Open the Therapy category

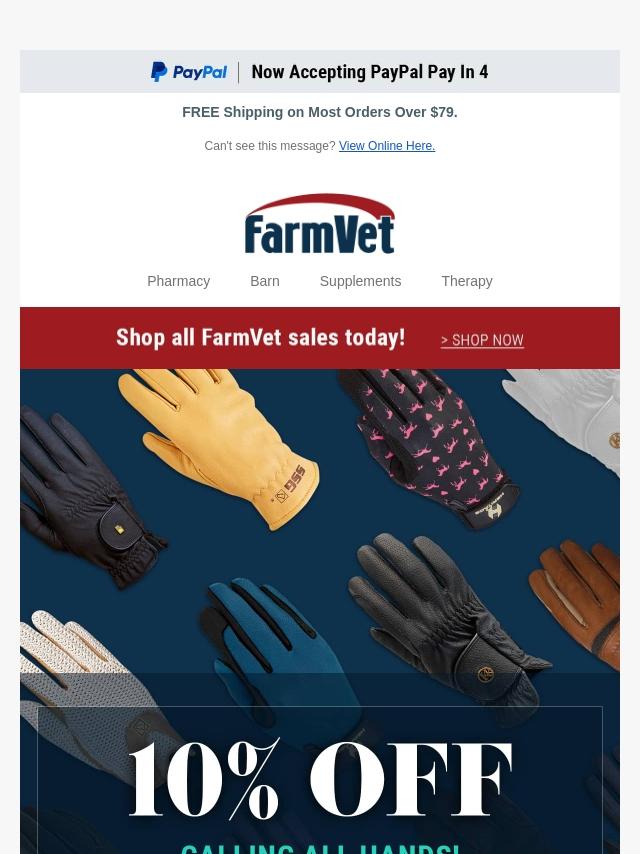click(466, 281)
